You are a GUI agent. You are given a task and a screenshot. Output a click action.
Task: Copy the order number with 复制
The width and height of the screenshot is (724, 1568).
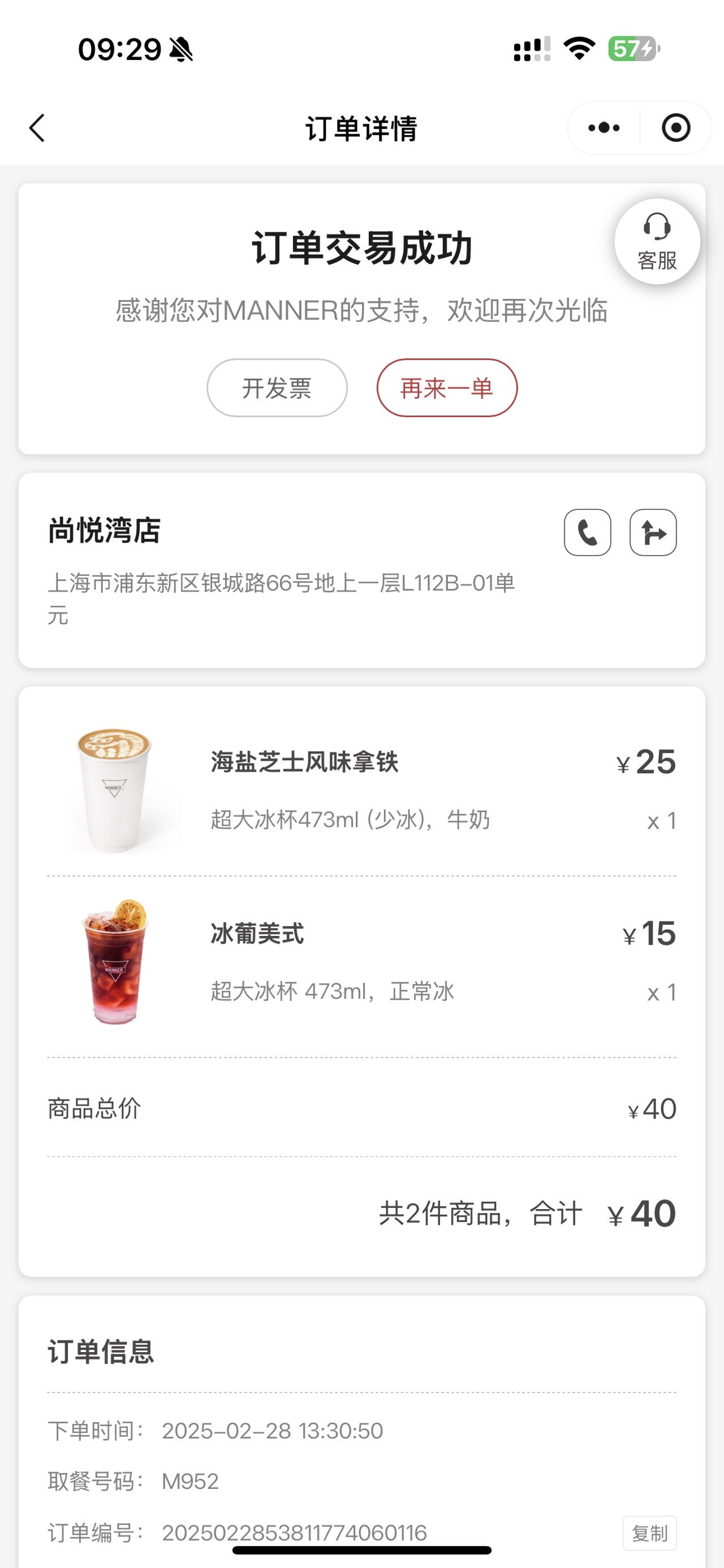650,1533
